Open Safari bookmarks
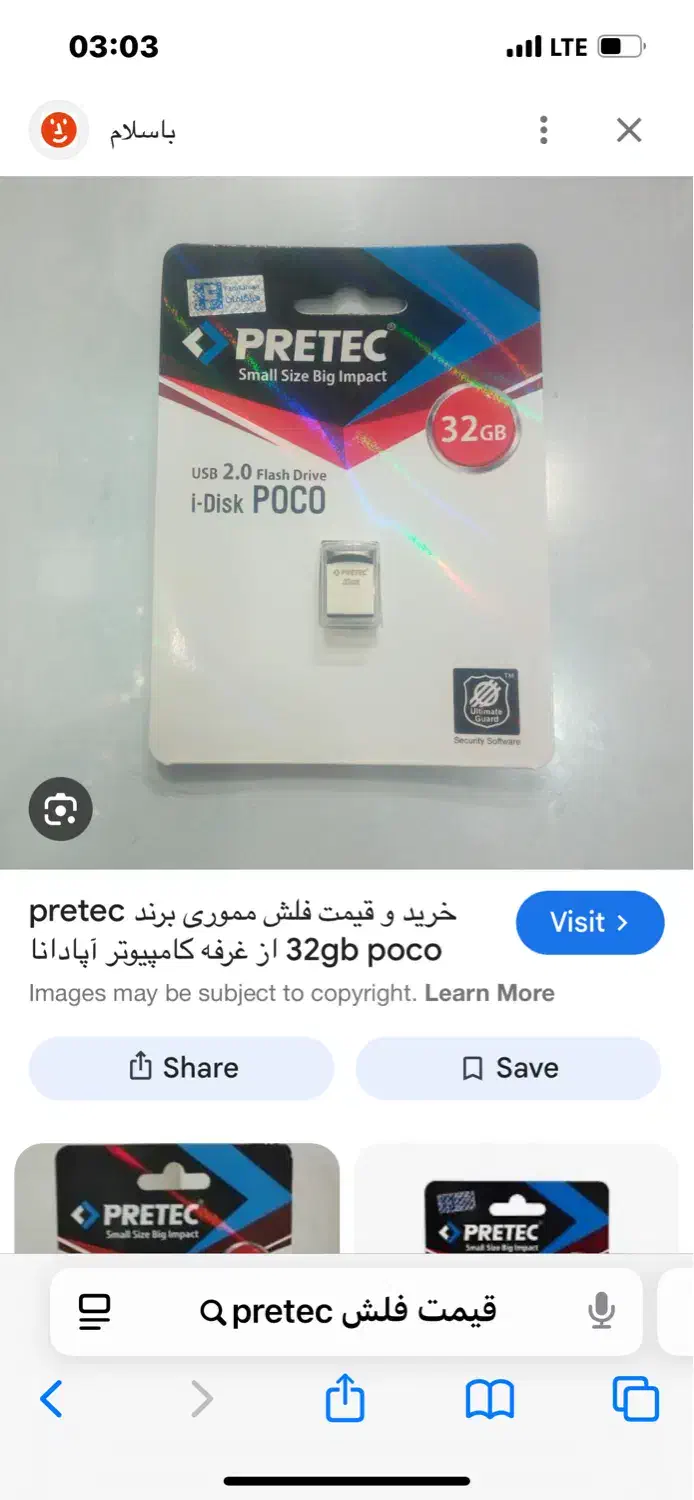694x1500 pixels. tap(490, 1399)
